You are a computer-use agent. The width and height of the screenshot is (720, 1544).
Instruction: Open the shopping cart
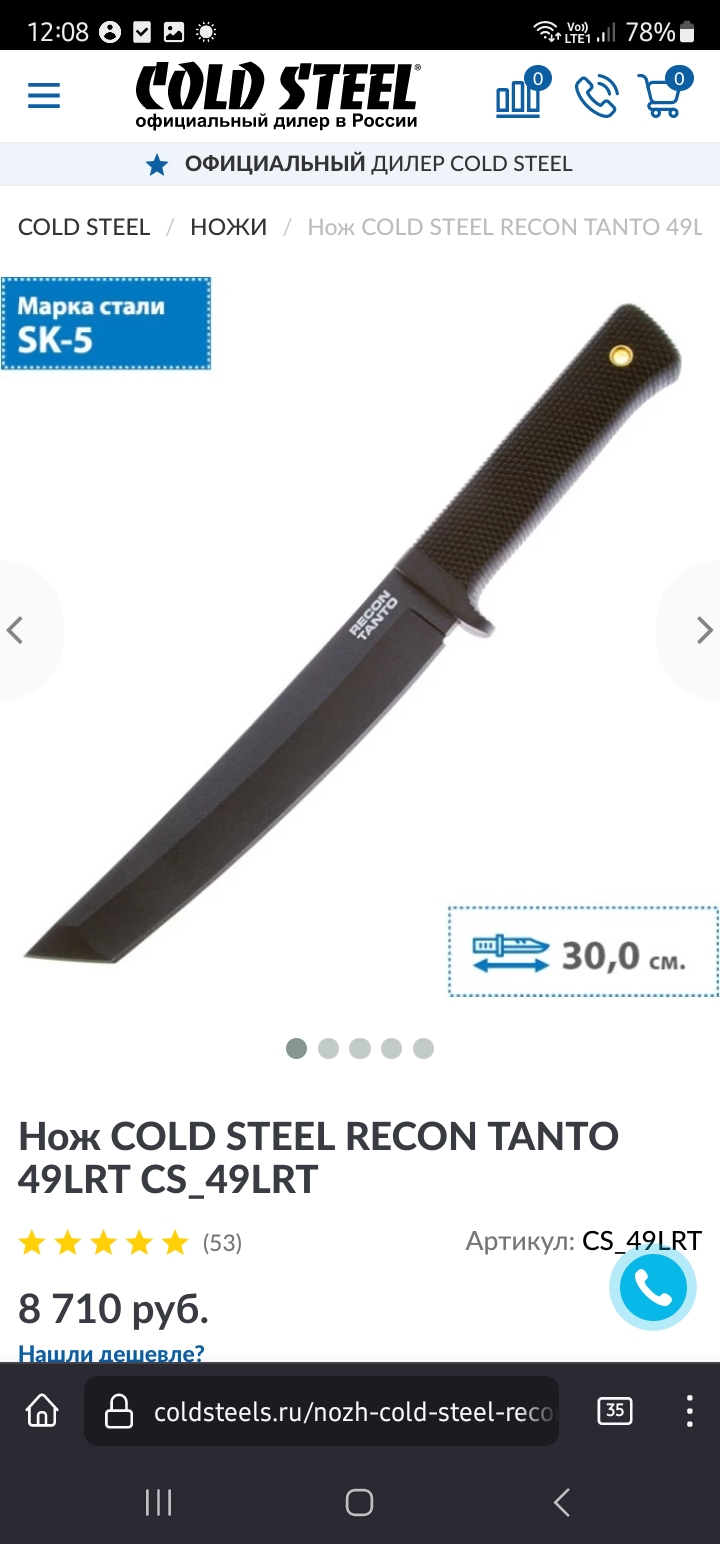pos(662,96)
